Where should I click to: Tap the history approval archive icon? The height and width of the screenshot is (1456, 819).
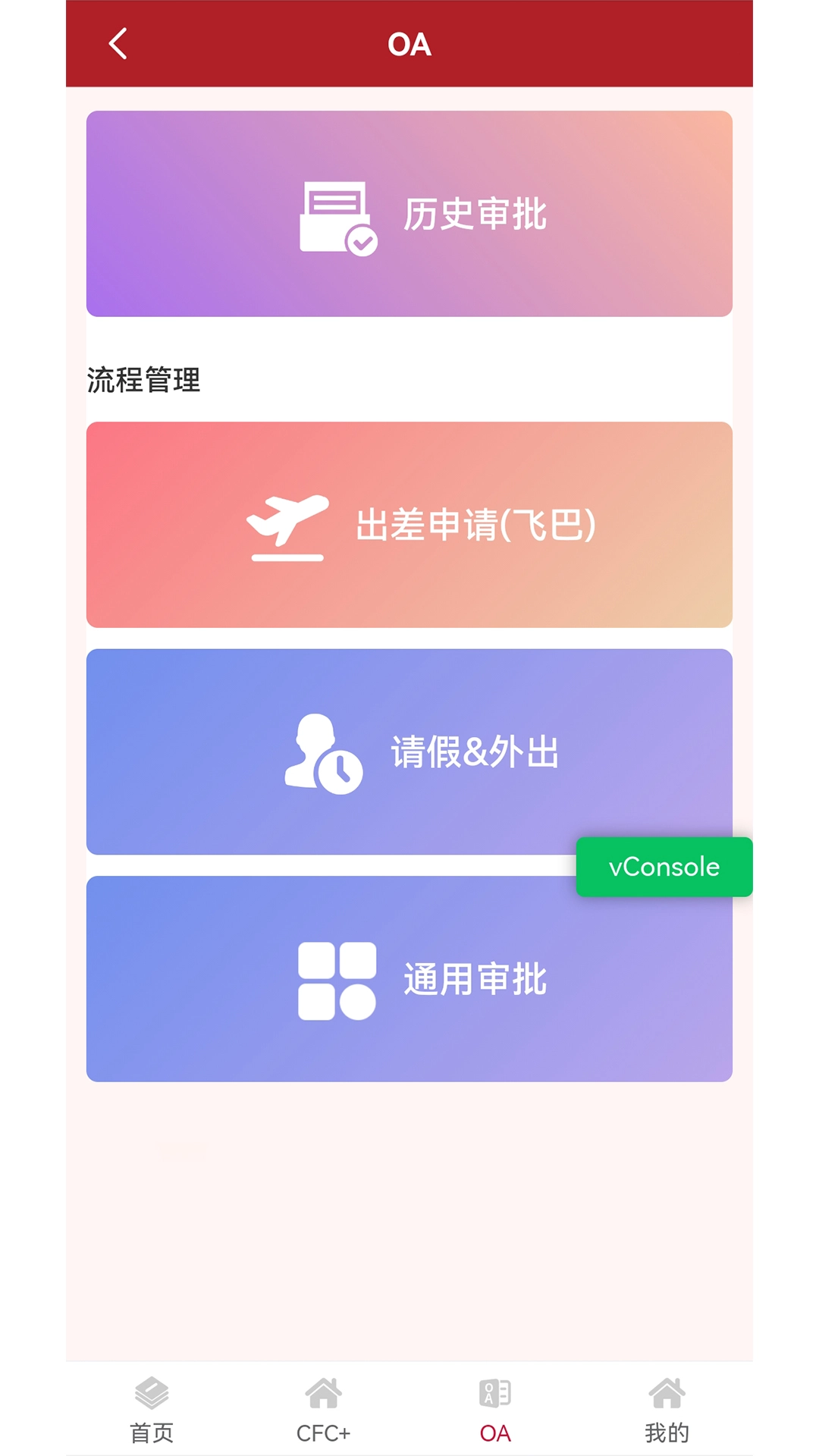[x=337, y=218]
